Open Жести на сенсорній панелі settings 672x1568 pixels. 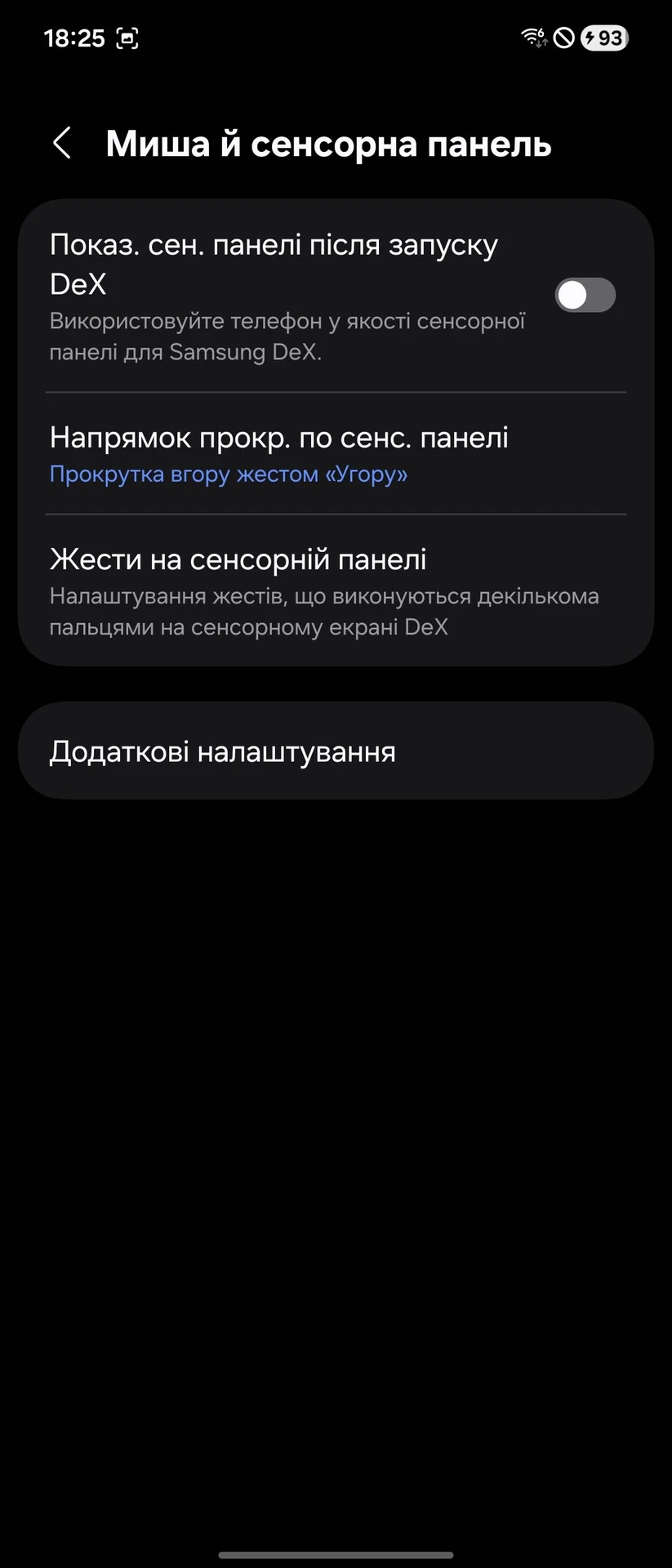click(x=335, y=591)
